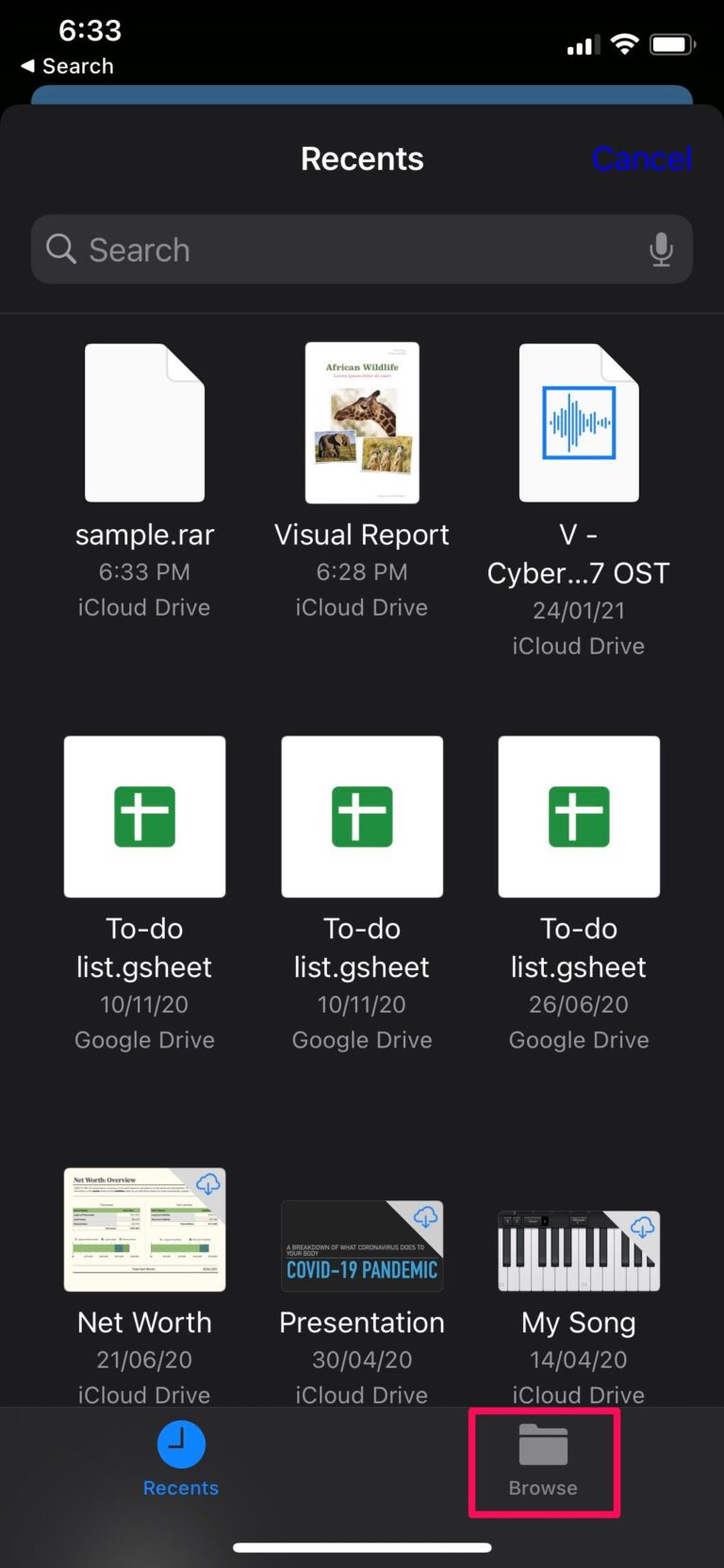This screenshot has width=724, height=1568.
Task: Select the middle To-do list.gsheet spreadsheet icon
Action: coord(362,816)
